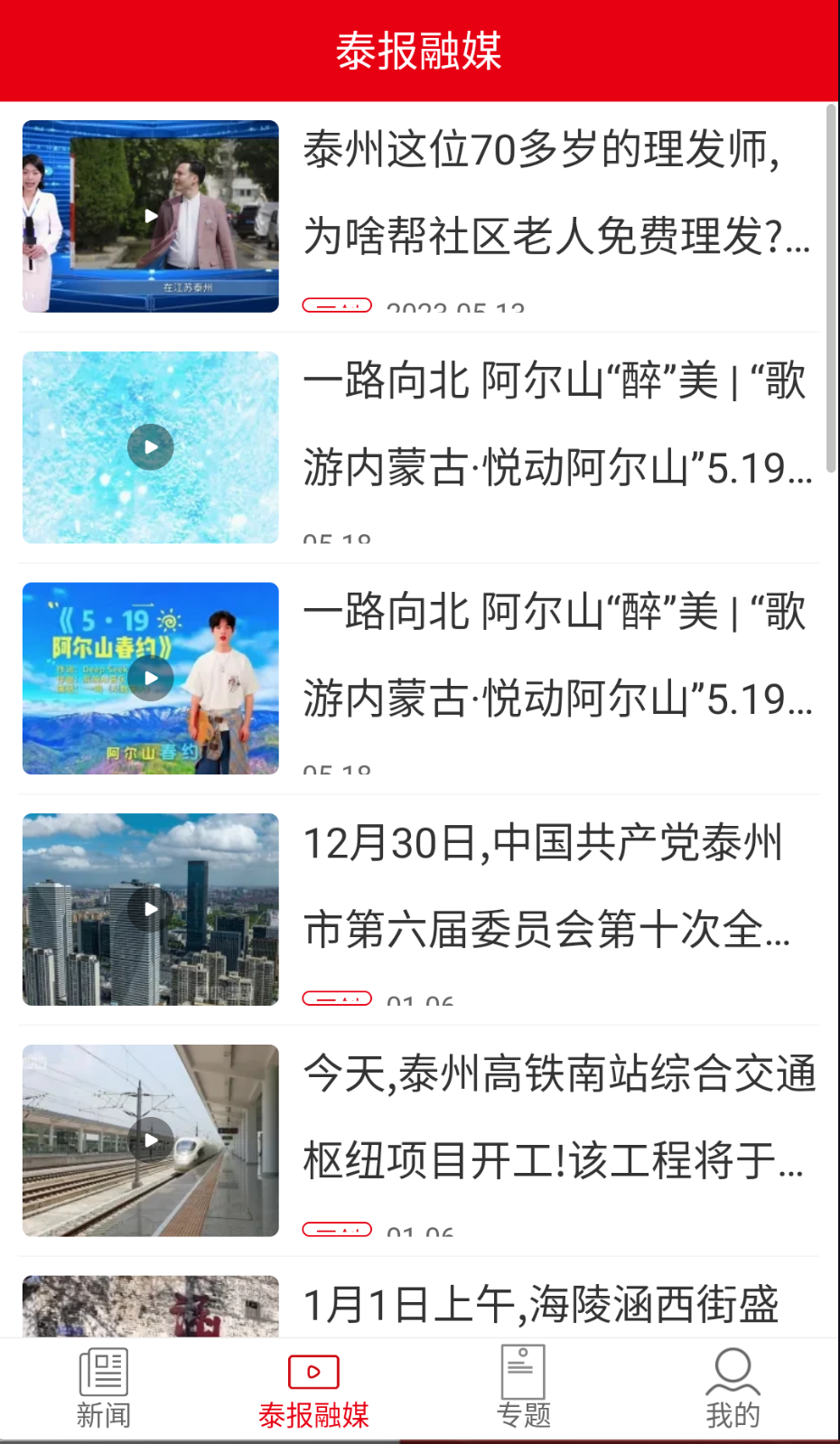
Task: Tap the play icon on the Taizhou skyline video
Action: [x=150, y=910]
